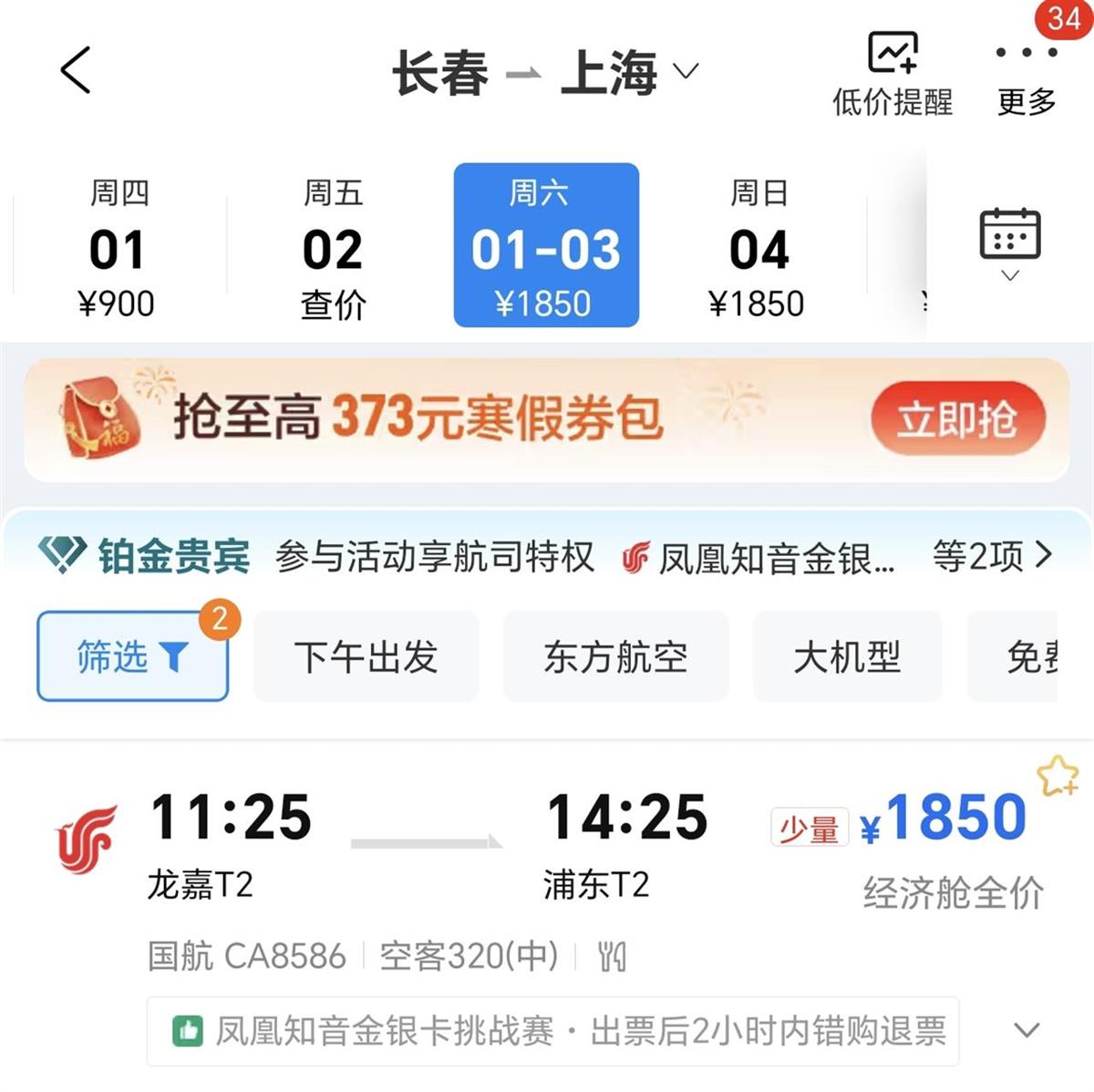Set up 低价提醒 low-price alert
Screen dimensions: 1094x1092
point(892,75)
